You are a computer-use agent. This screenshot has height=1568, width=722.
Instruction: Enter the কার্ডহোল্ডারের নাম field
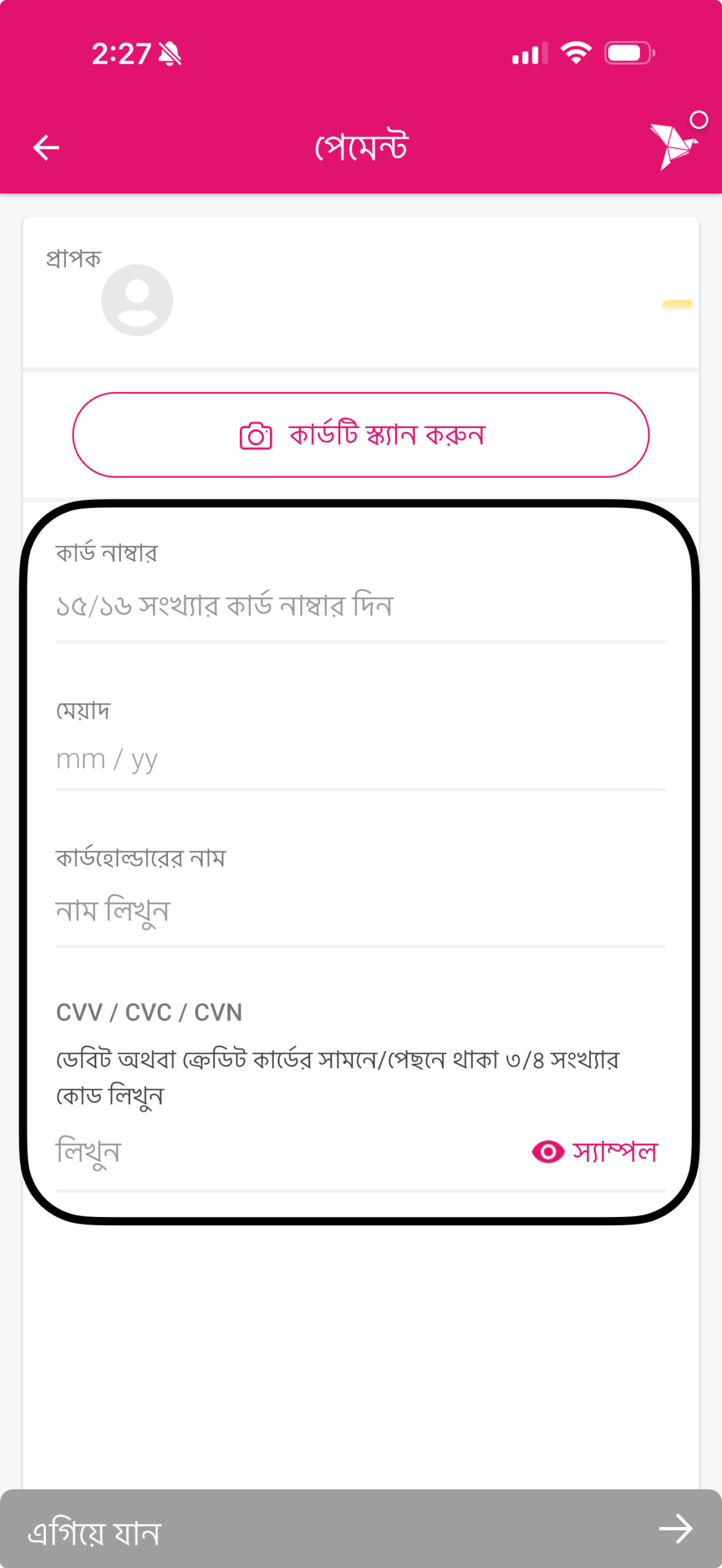click(x=360, y=911)
